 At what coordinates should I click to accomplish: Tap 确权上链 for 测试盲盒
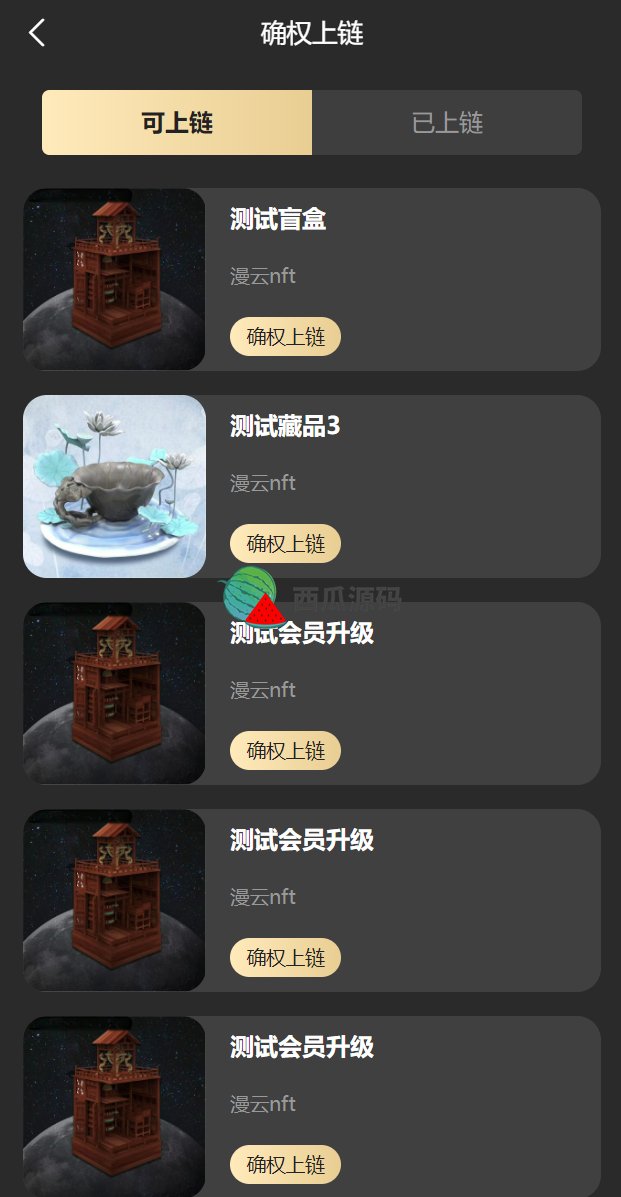coord(285,337)
